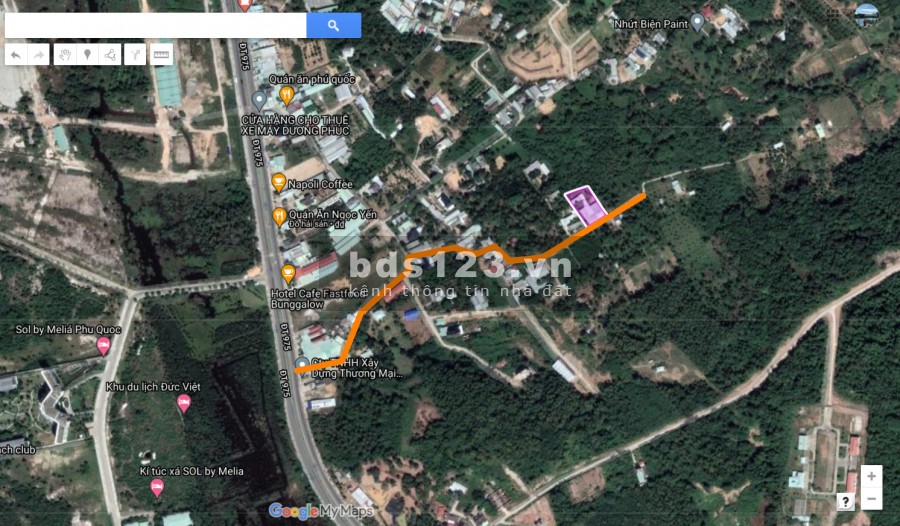Open the Napoli Coffee place marker
Viewport: 900px width, 526px height.
[278, 183]
